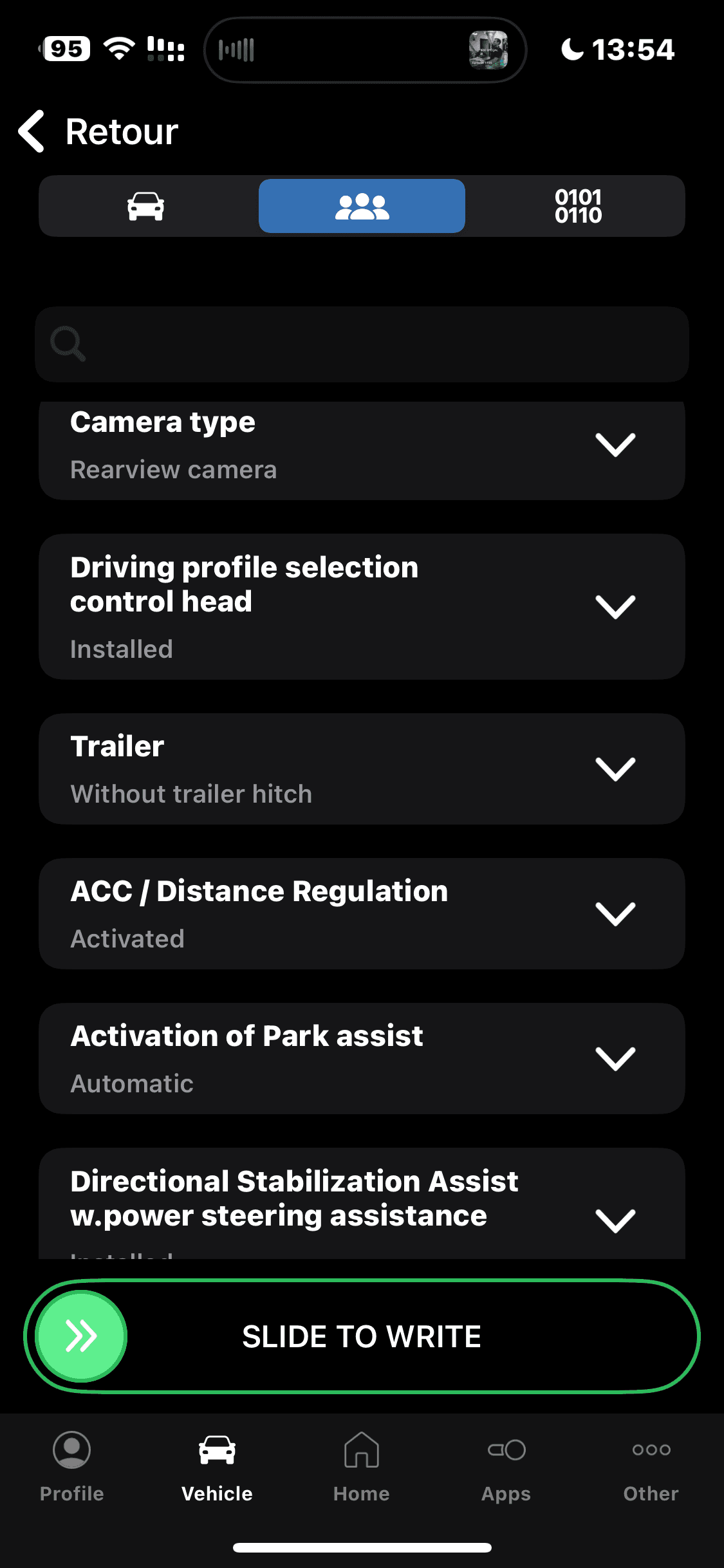Open the binary code segment tab

578,207
